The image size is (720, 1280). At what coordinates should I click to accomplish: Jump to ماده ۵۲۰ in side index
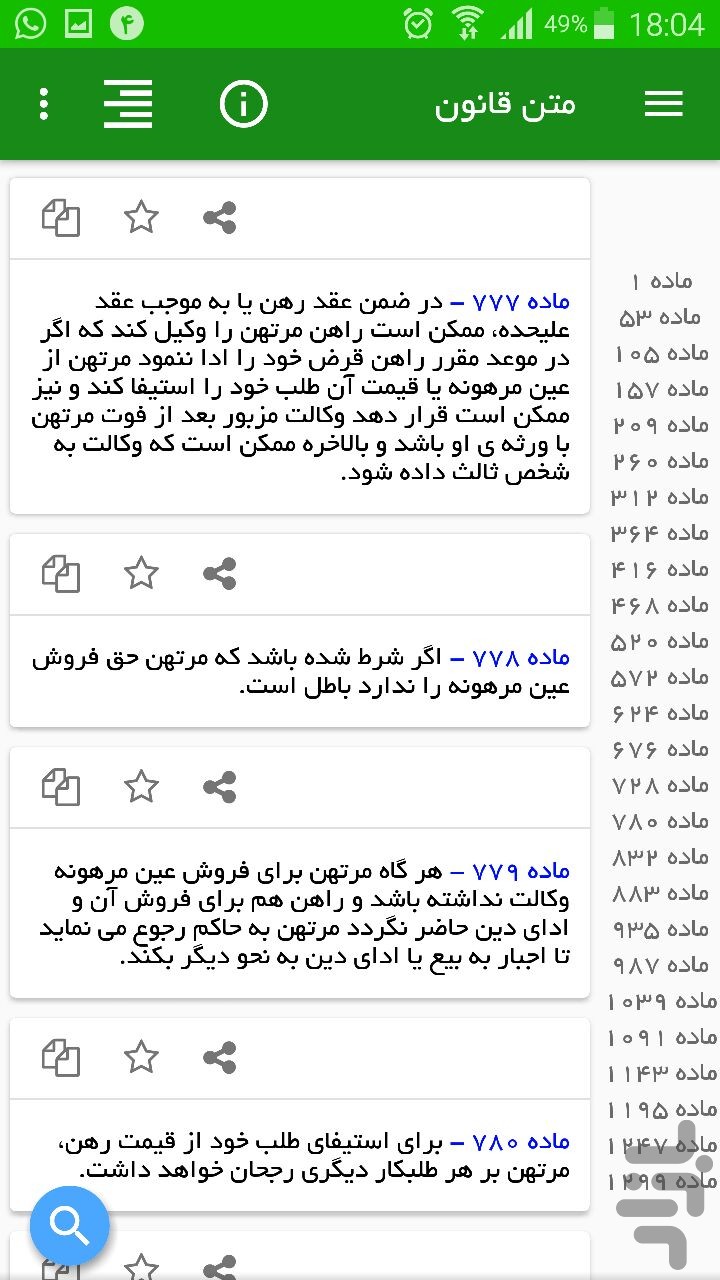coord(660,641)
